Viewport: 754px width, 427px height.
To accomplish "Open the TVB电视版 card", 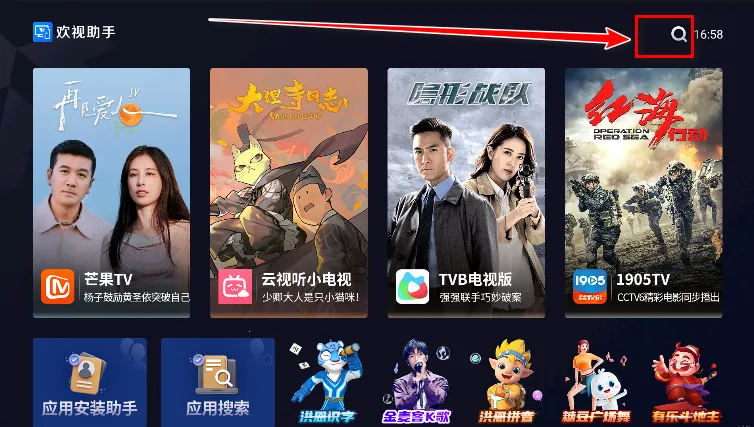I will tap(466, 192).
